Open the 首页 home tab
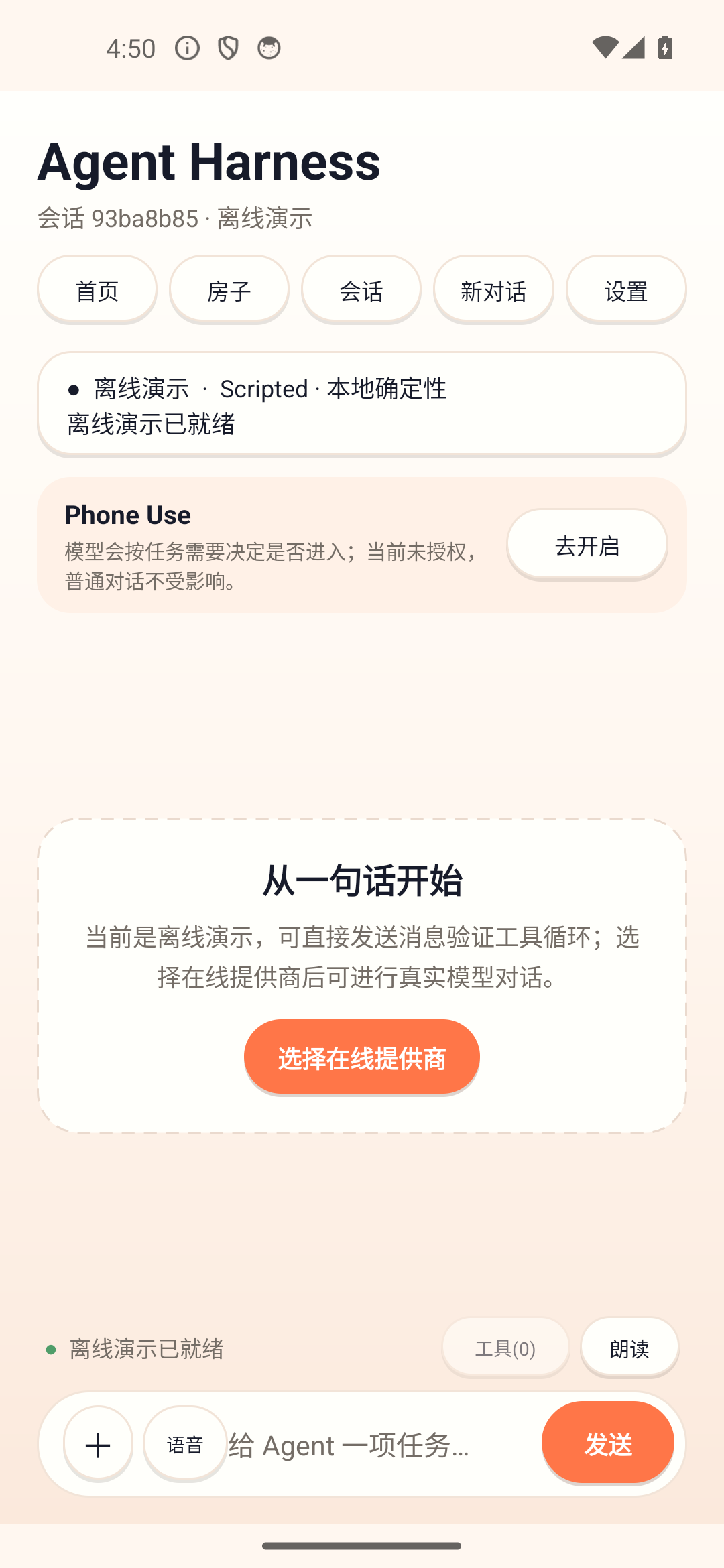724x1568 pixels. point(97,290)
